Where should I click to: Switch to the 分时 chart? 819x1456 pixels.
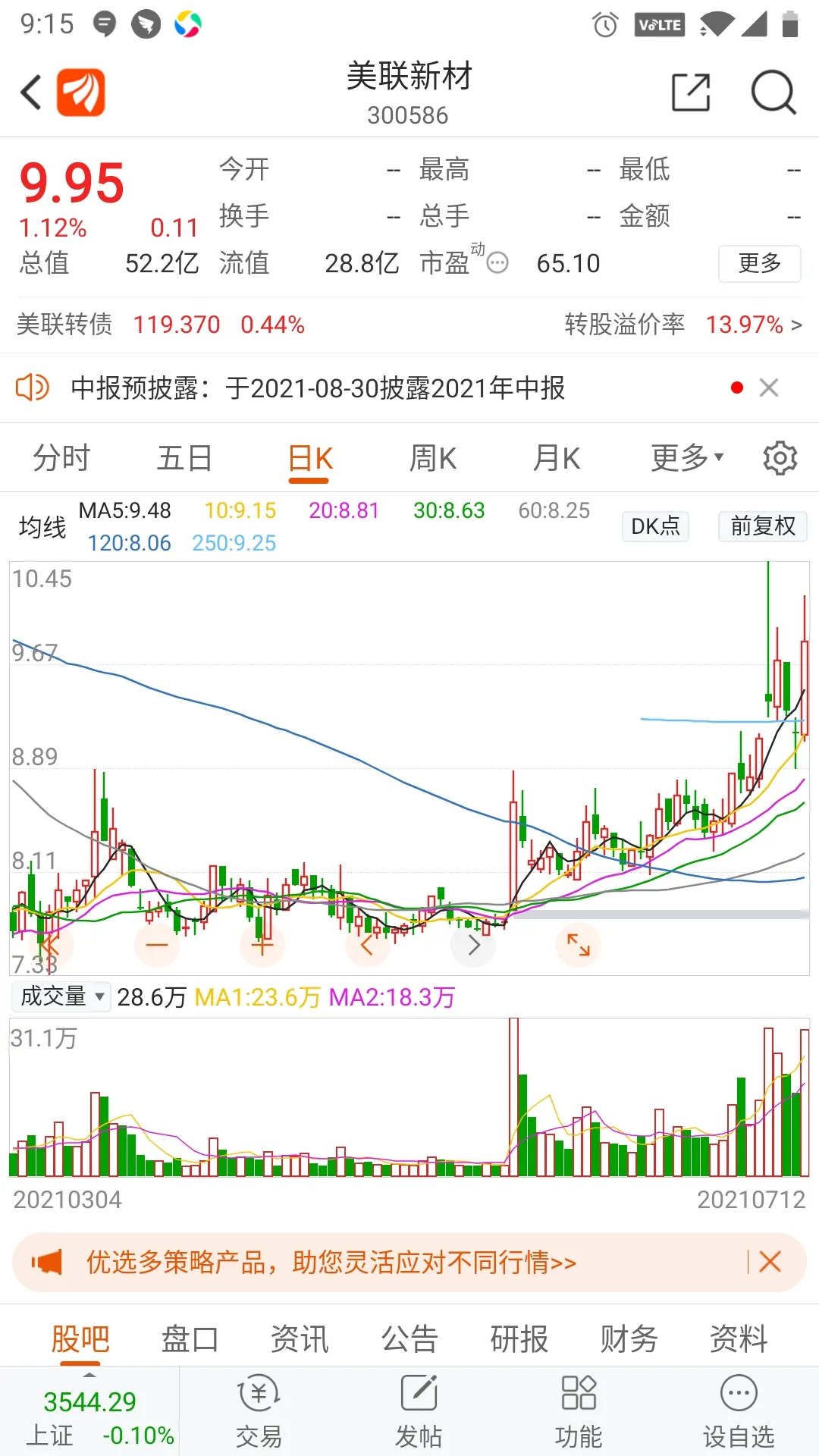point(61,459)
